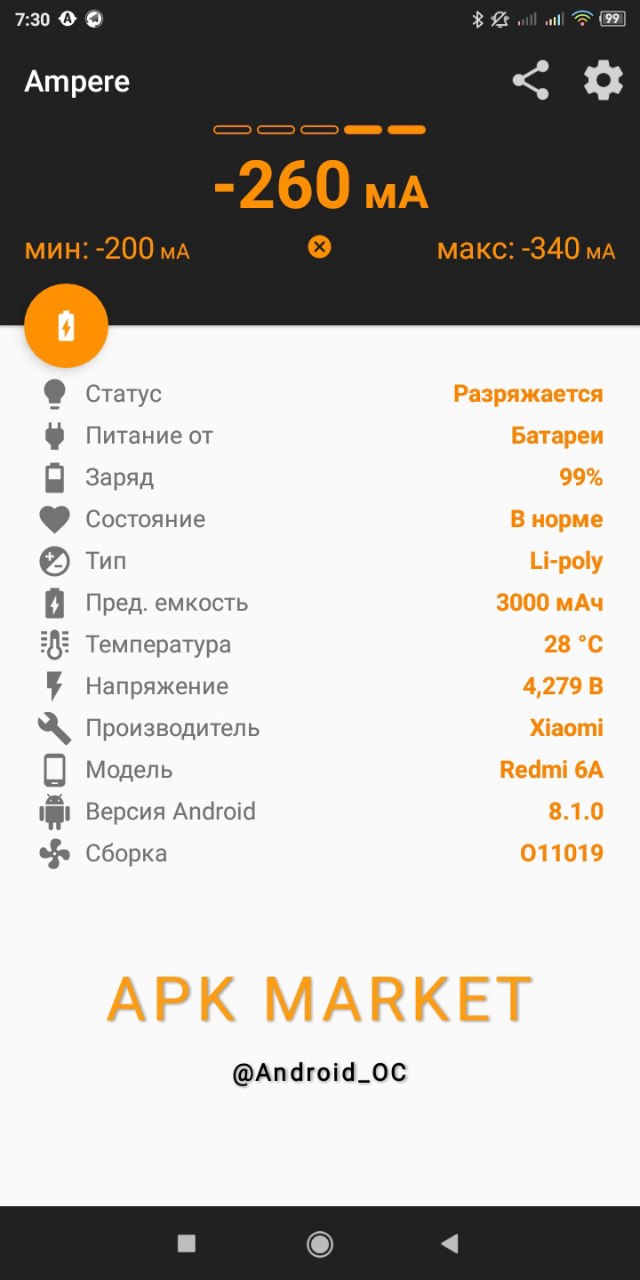Go back with the navigation bar
The width and height of the screenshot is (640, 1280).
point(450,1243)
